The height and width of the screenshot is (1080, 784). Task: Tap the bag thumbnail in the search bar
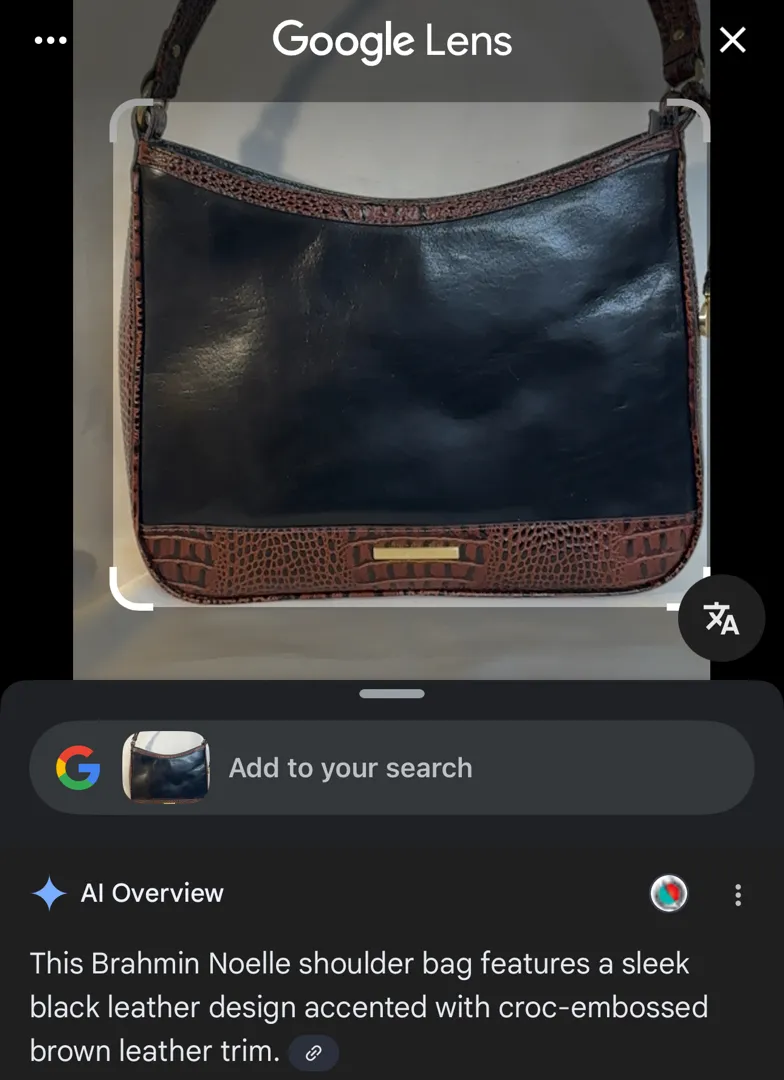pyautogui.click(x=165, y=768)
